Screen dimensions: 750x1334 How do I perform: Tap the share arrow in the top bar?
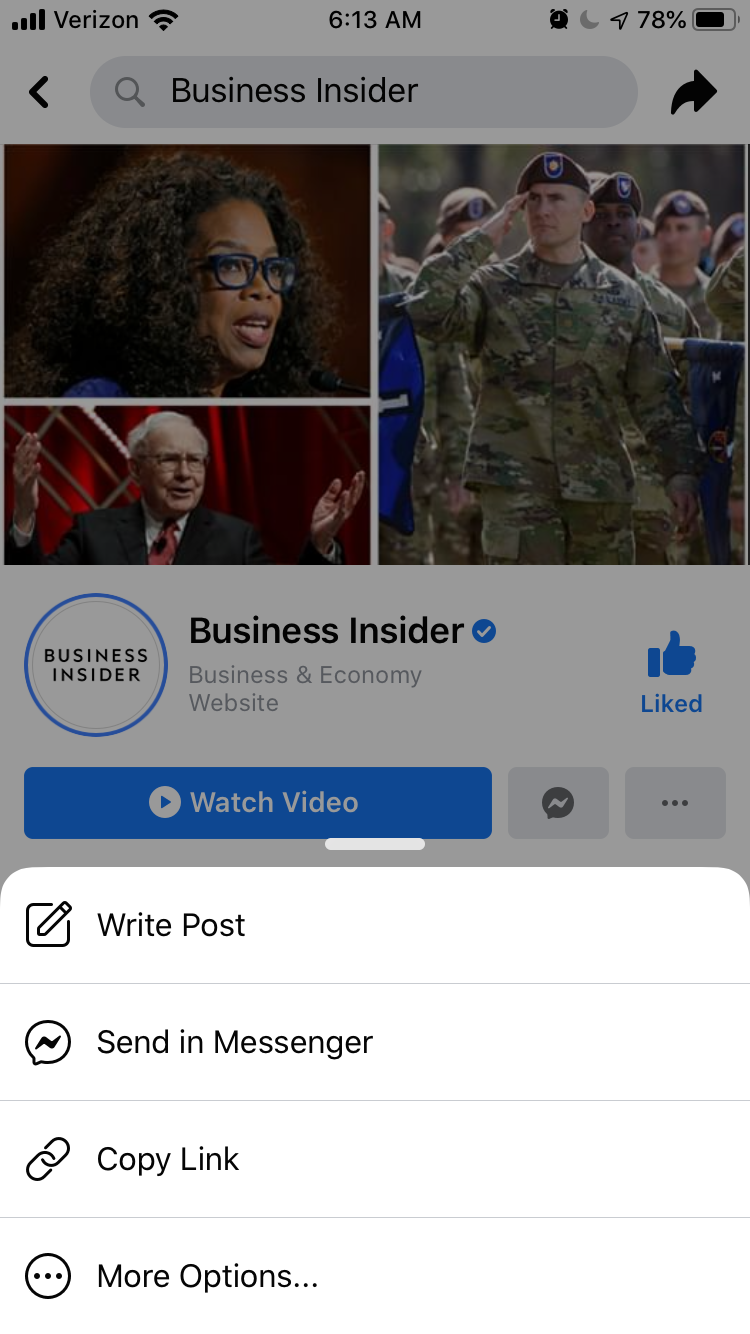click(693, 93)
